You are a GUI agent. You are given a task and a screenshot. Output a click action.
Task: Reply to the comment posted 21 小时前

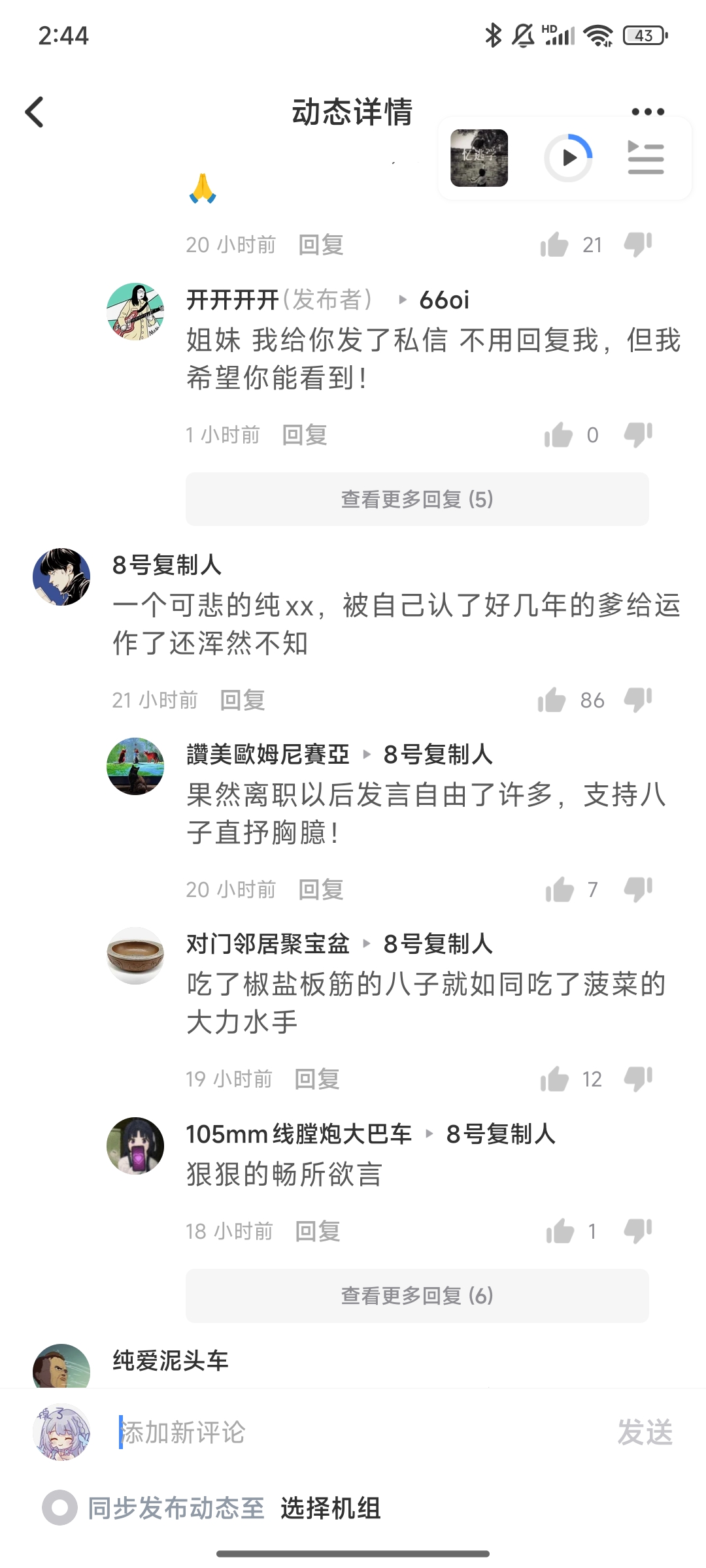pos(243,700)
